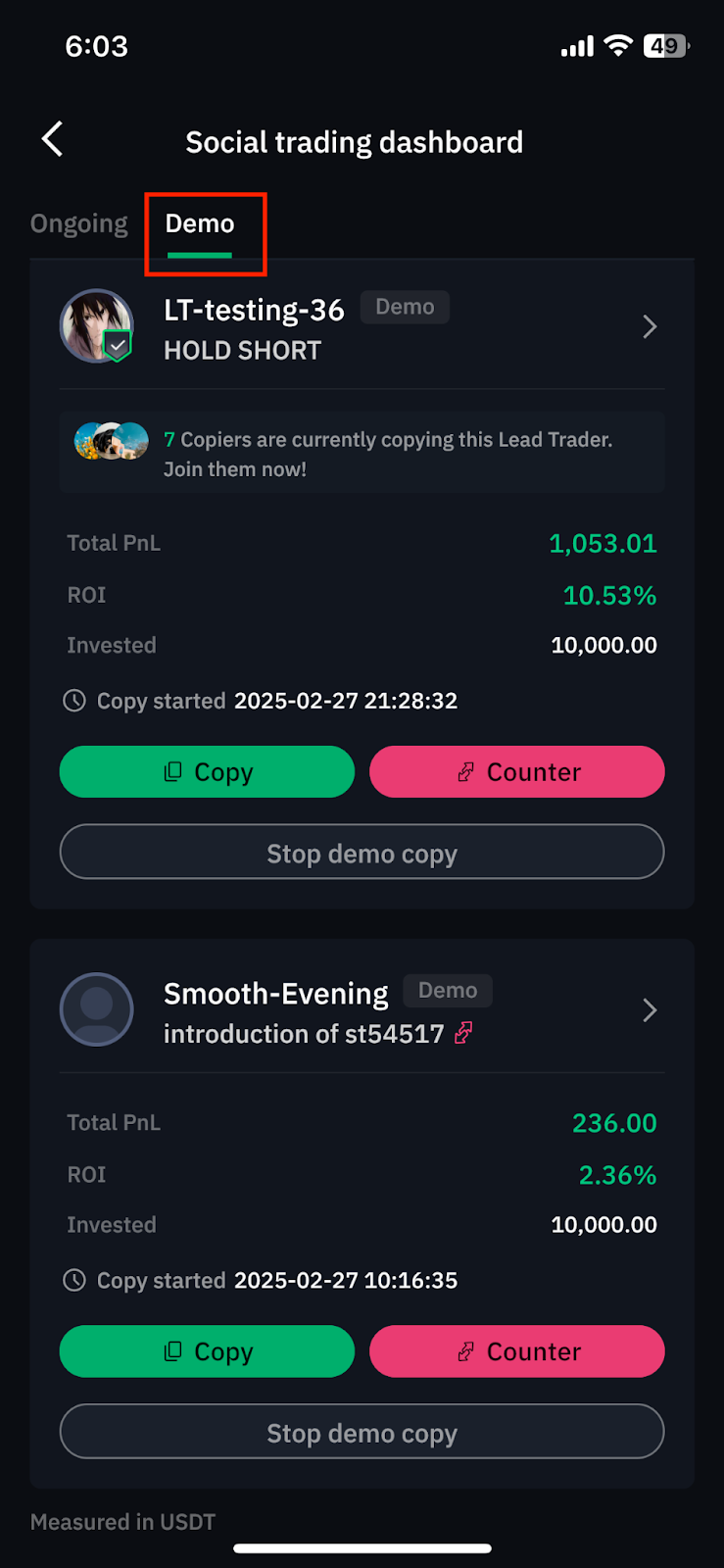The image size is (724, 1568).
Task: Counter trade LT-testing-36
Action: pos(517,772)
